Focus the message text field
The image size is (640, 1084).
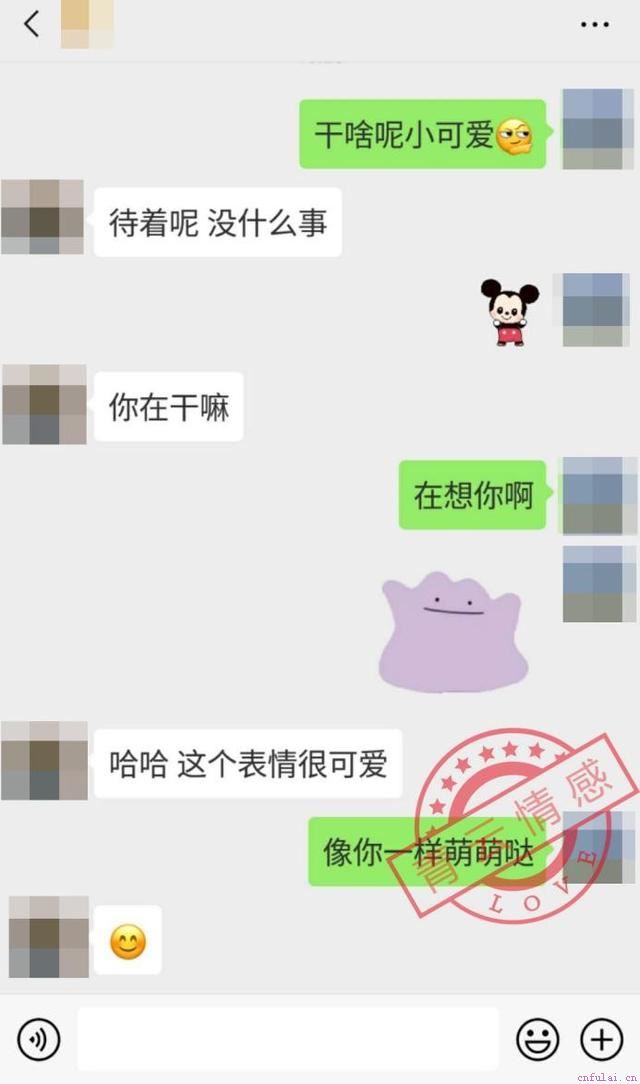click(x=288, y=1040)
